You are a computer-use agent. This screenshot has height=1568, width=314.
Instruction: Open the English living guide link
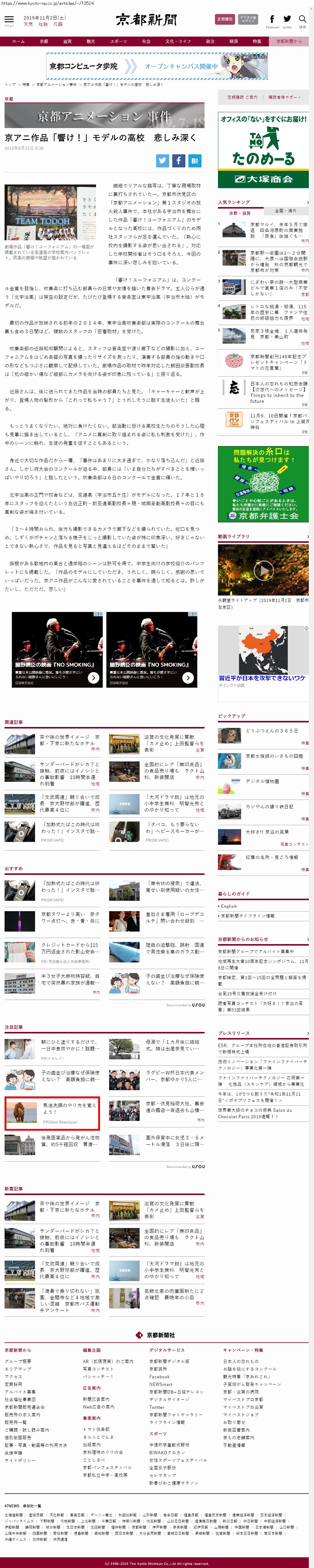tap(229, 906)
